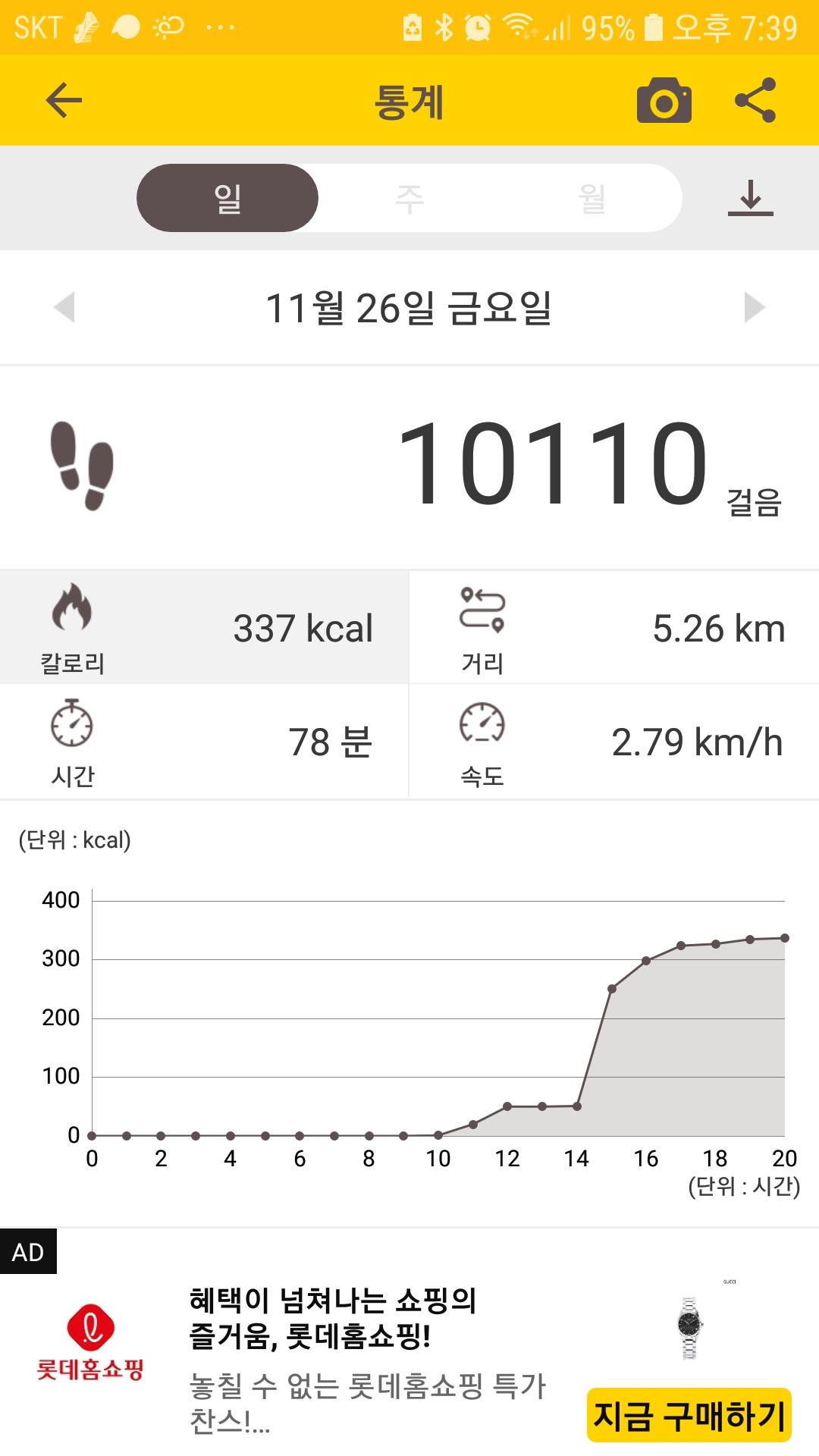Show the 거리 distance chart
Screen dimensions: 819x1456
pos(614,628)
